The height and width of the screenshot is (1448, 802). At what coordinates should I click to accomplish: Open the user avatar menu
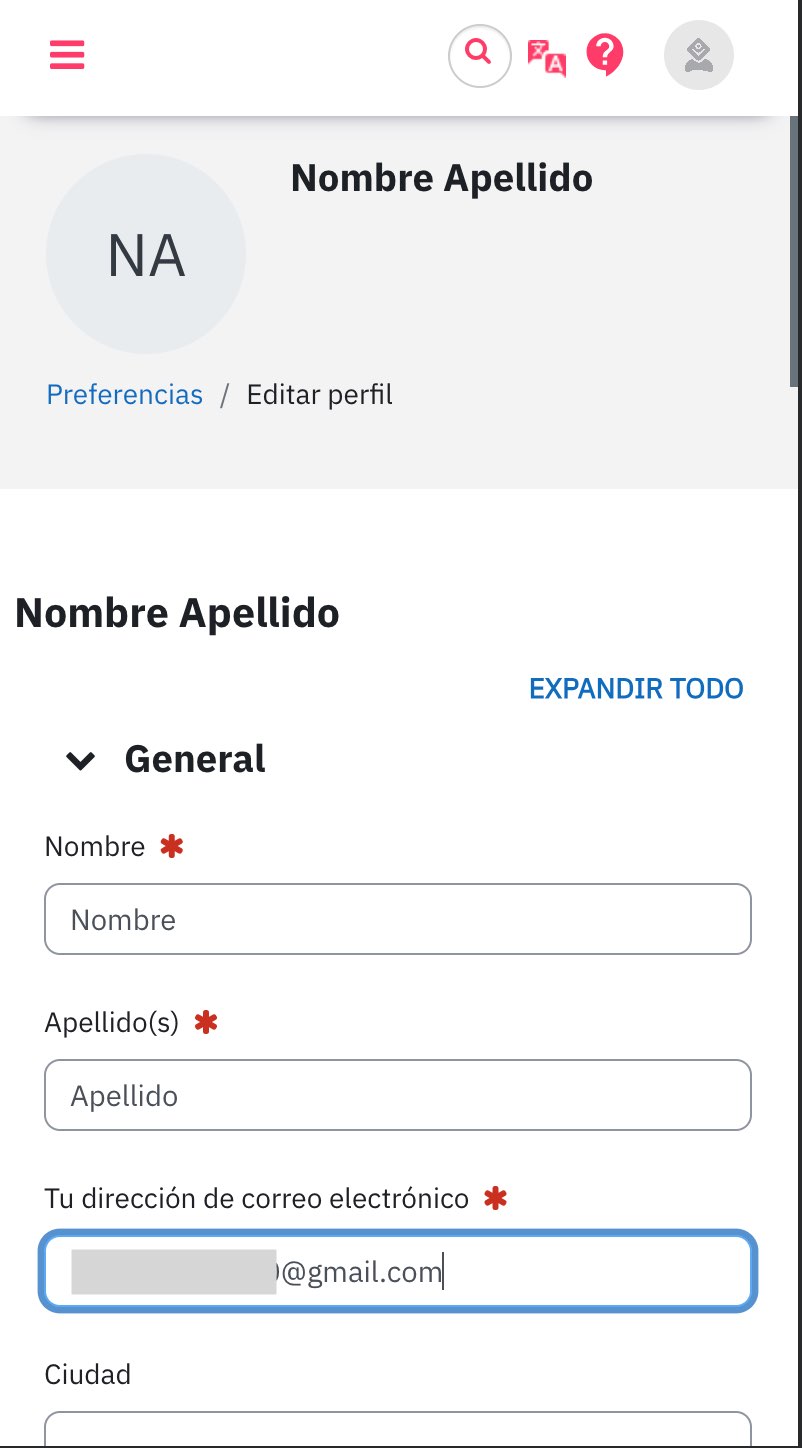click(x=699, y=55)
